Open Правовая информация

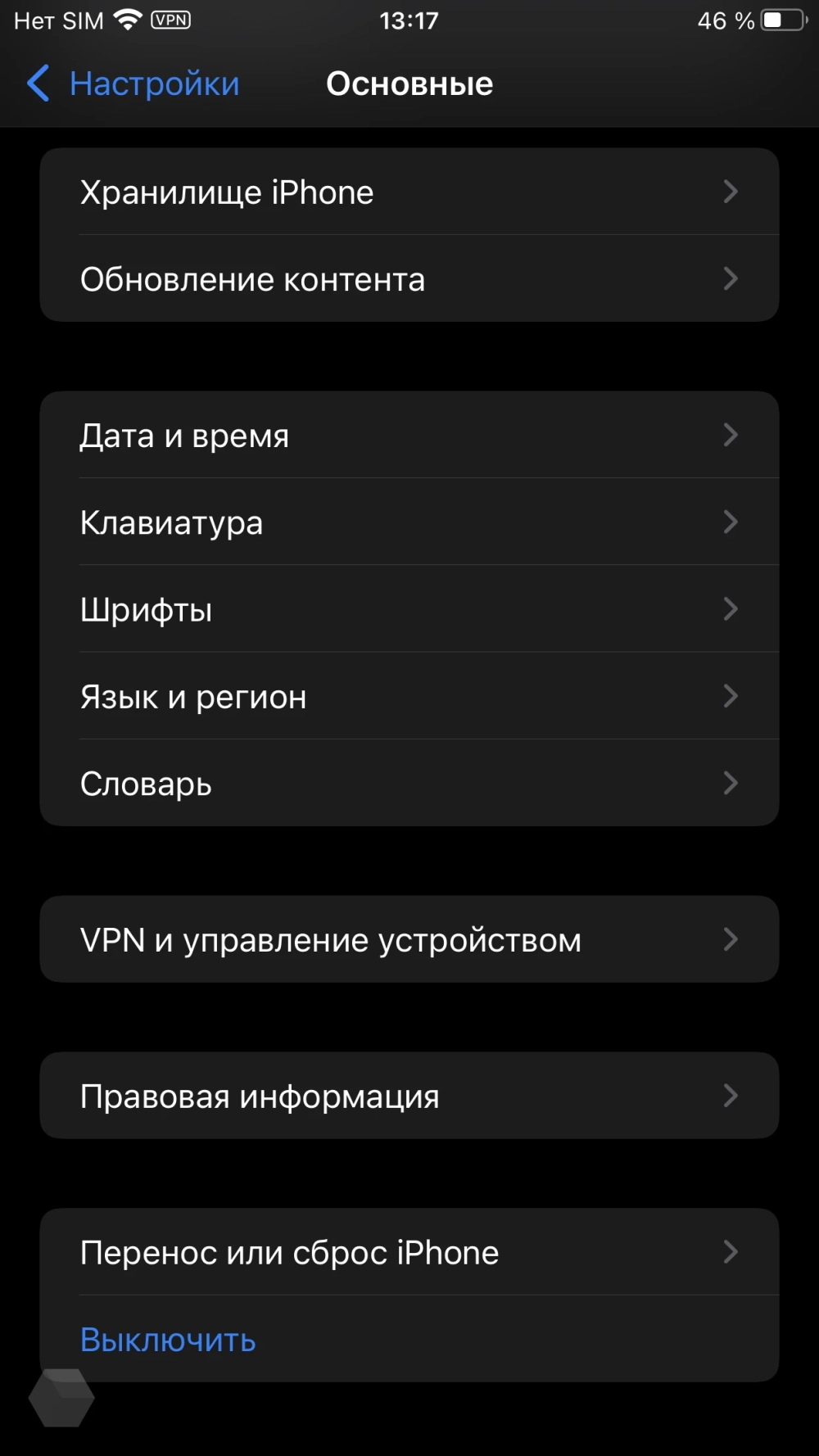pos(409,1096)
